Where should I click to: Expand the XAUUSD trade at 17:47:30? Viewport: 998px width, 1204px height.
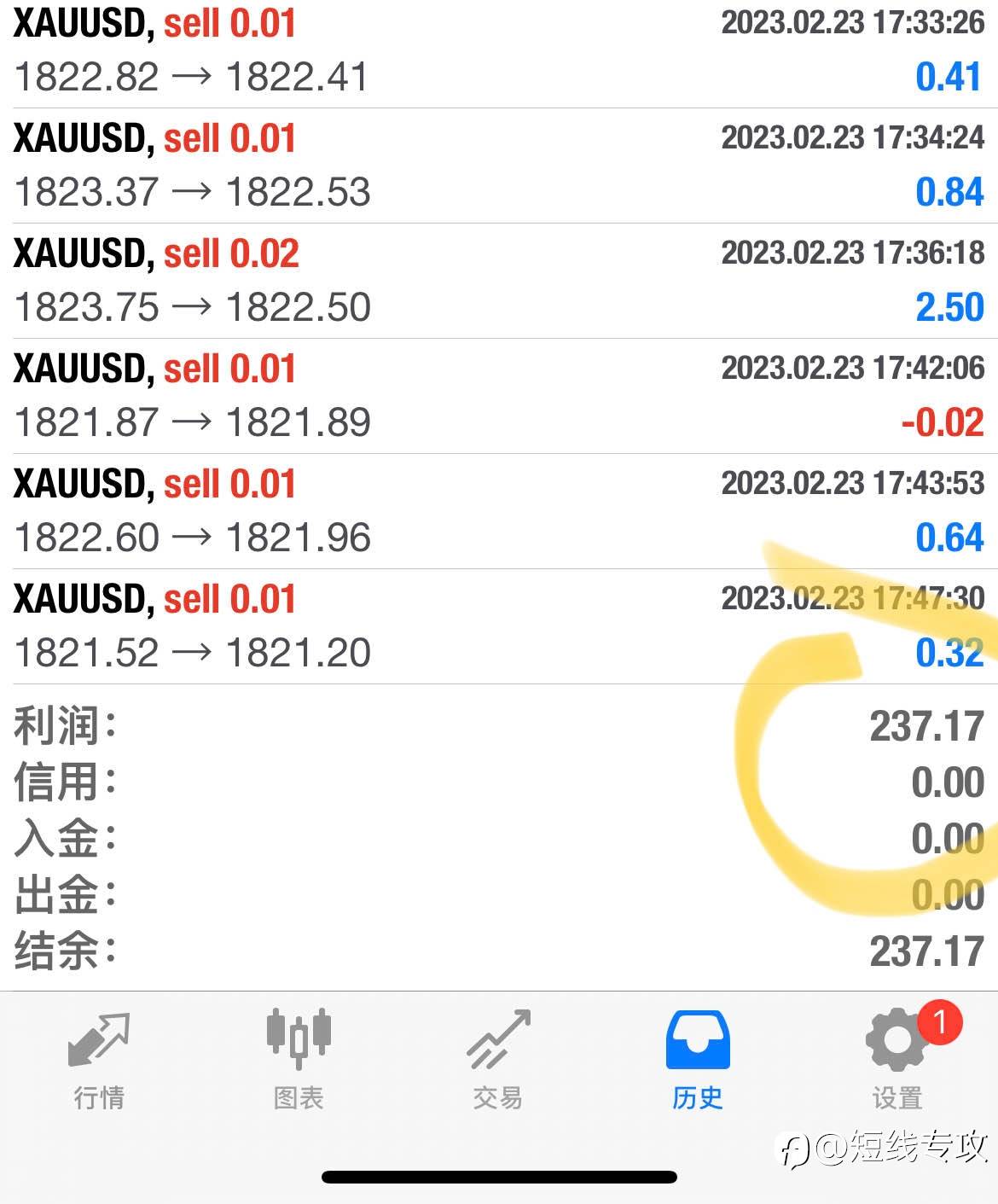click(x=499, y=626)
